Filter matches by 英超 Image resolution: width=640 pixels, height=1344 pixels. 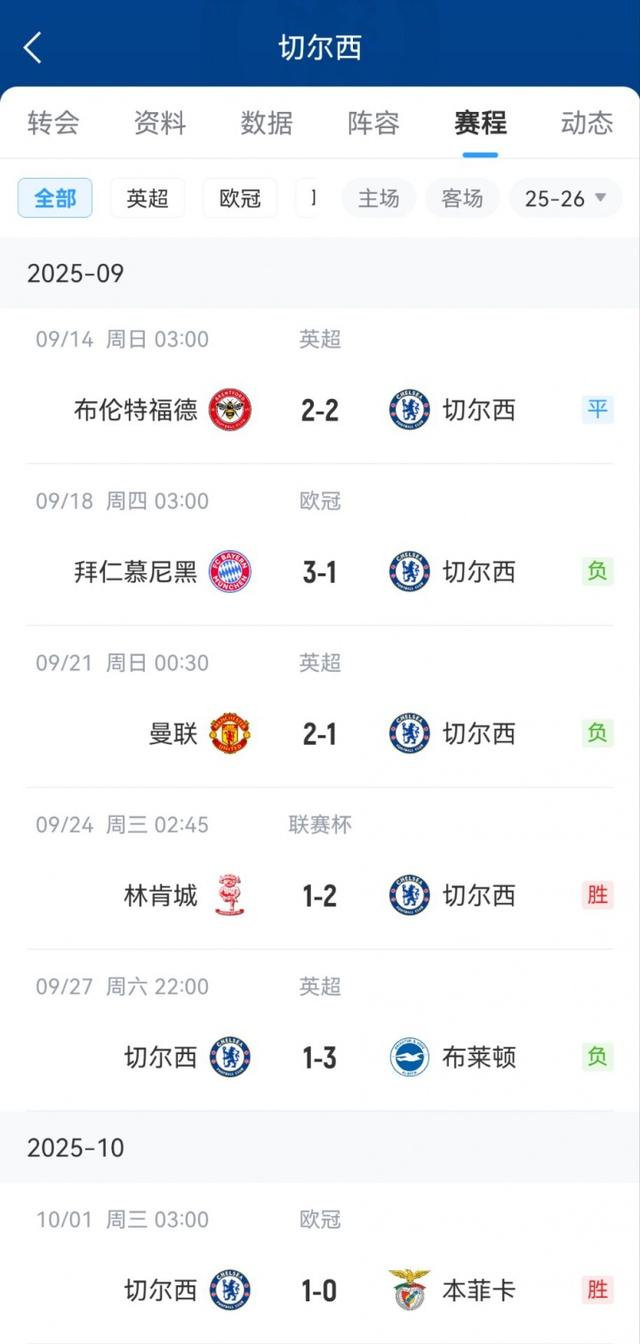[147, 198]
